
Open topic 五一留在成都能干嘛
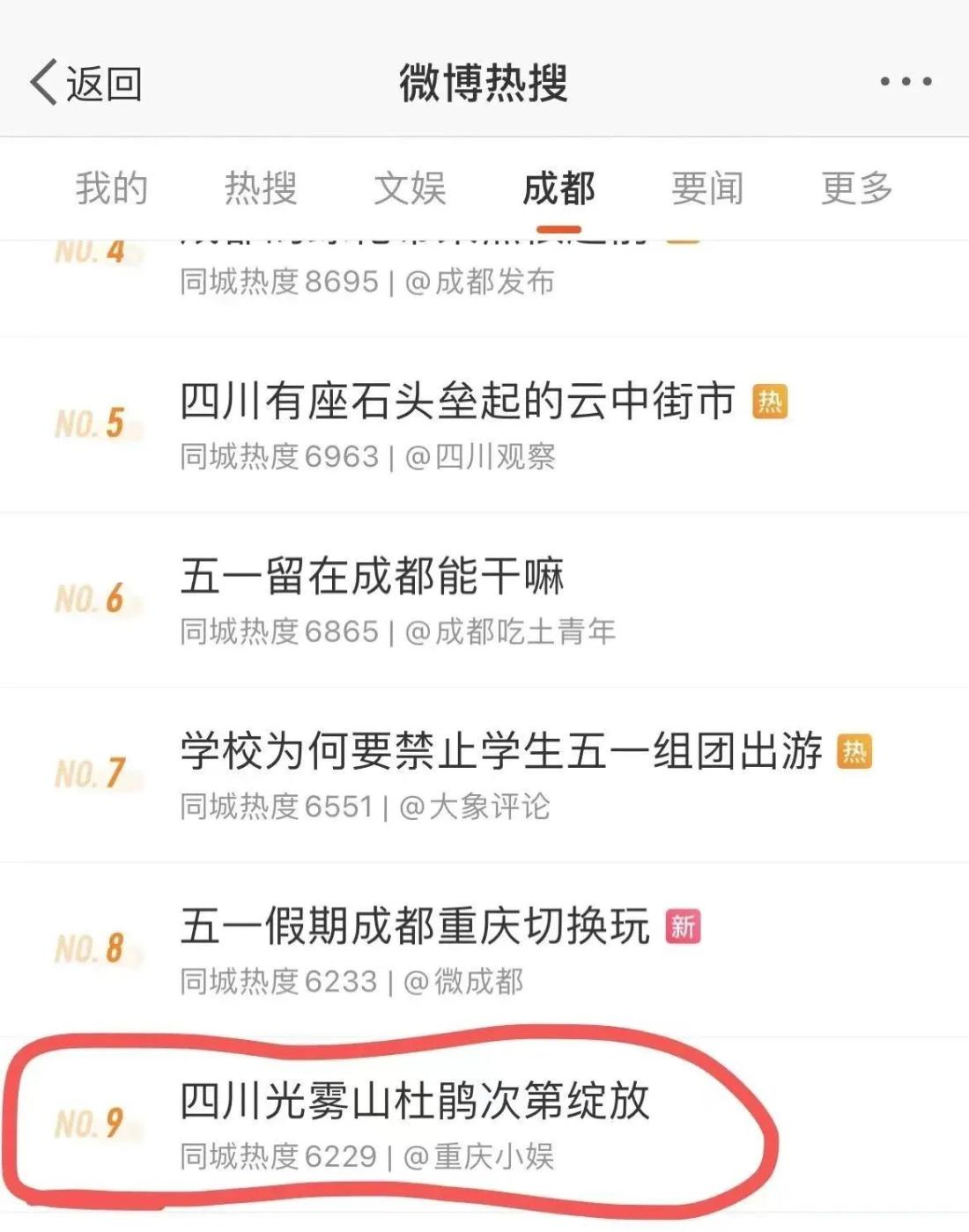372,578
